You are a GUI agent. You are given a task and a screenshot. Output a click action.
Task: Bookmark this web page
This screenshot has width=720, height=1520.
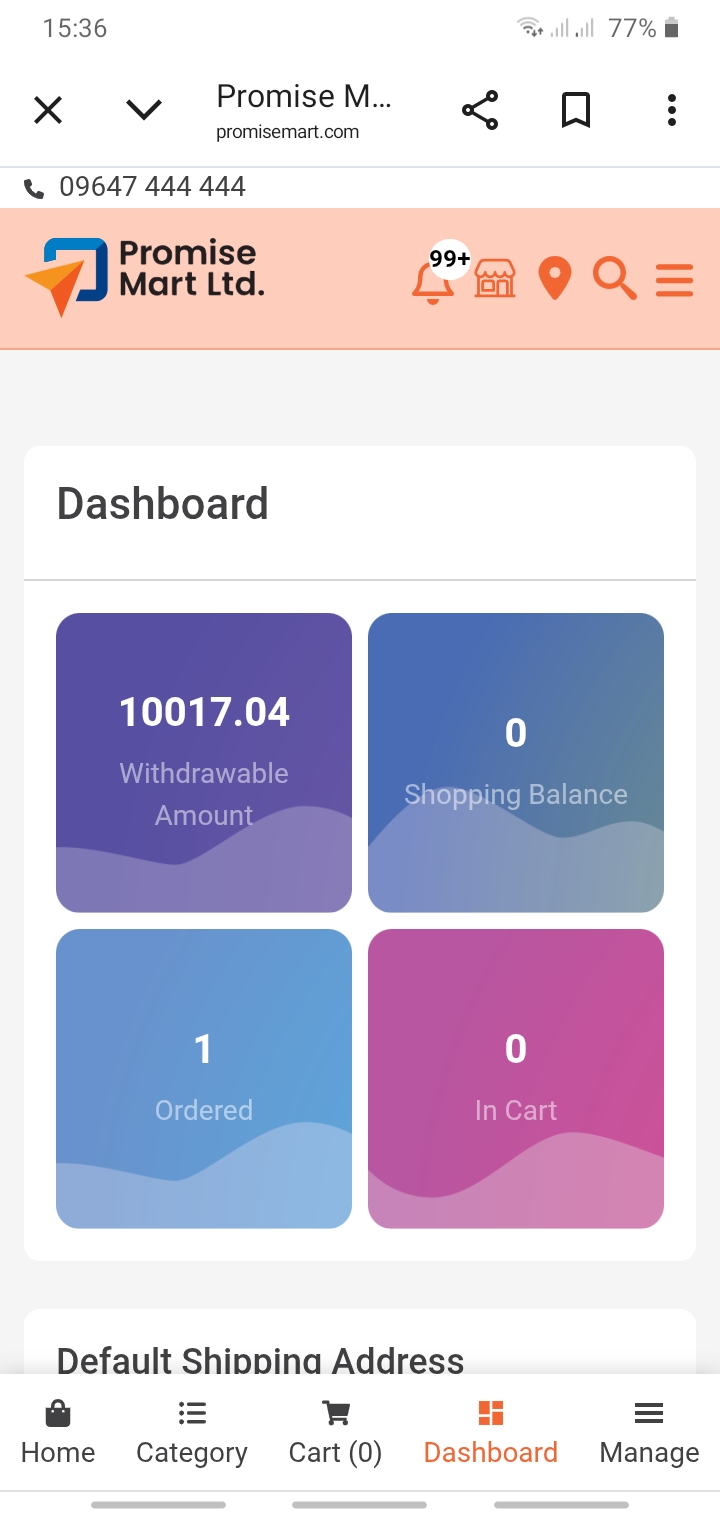pos(576,110)
